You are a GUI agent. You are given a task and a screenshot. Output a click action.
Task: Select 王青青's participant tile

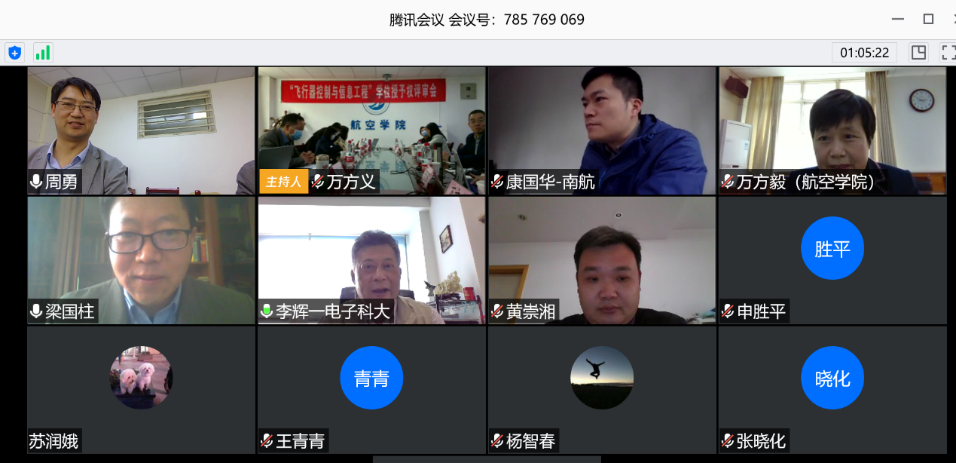point(371,390)
